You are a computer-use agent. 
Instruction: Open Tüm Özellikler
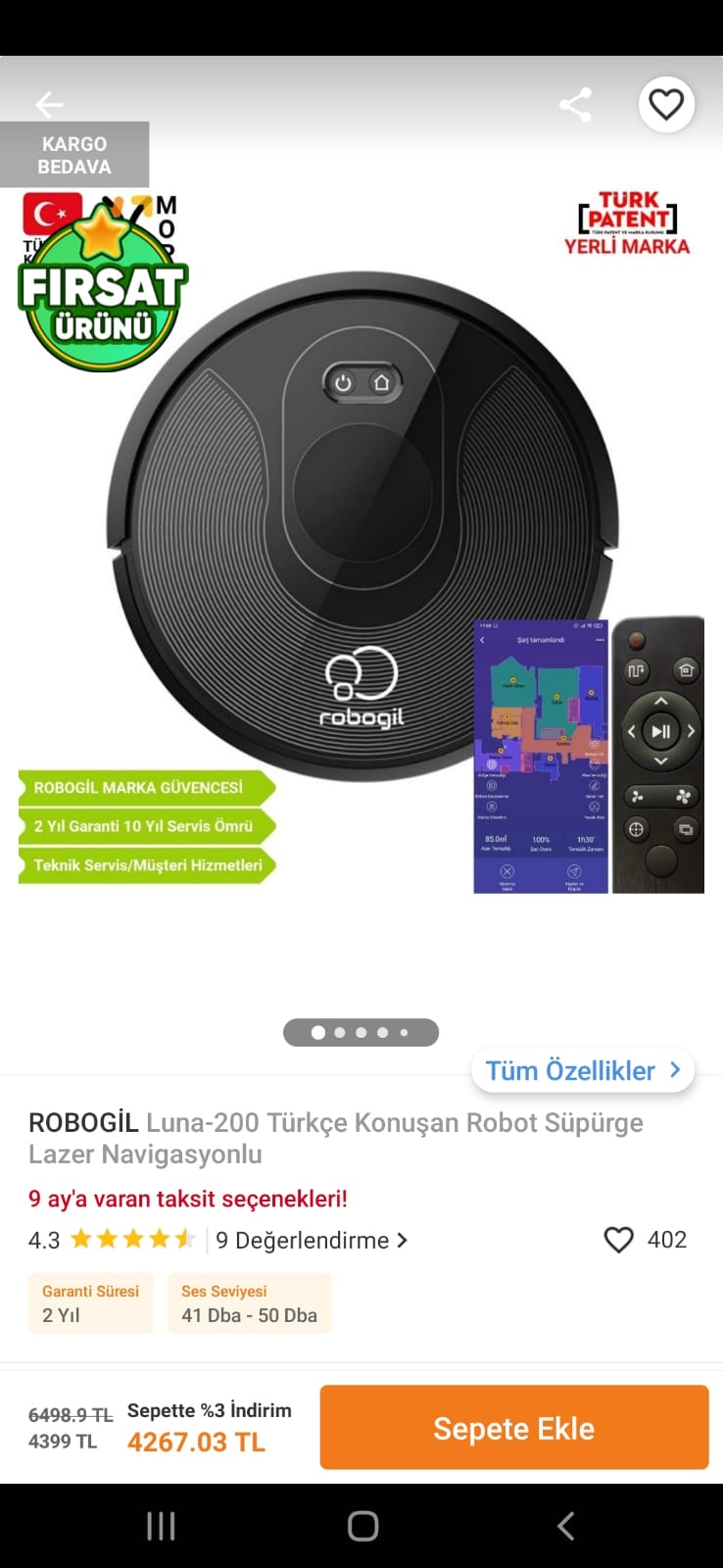(583, 1070)
